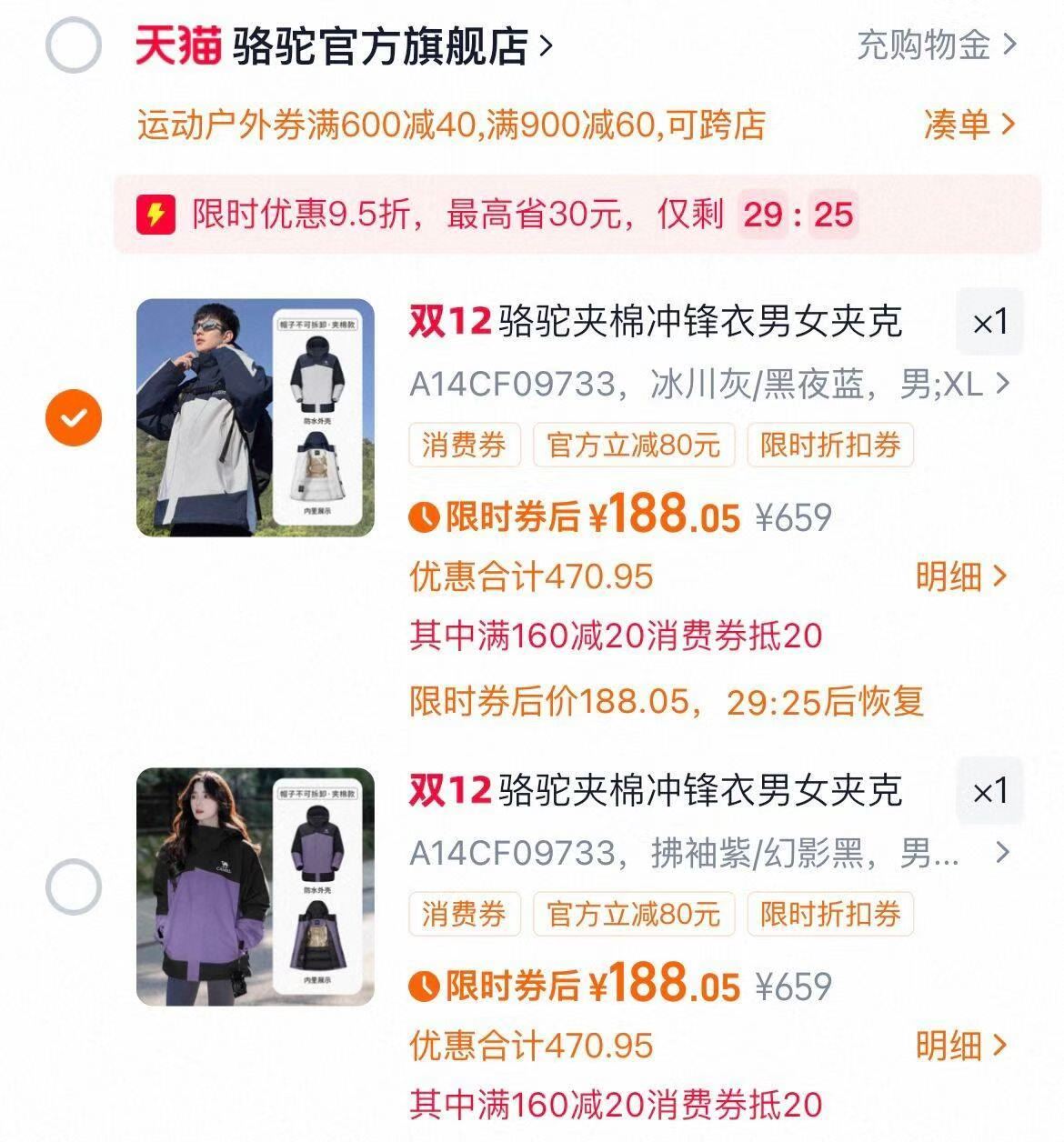Click the lightning bolt flash sale icon
The image size is (1064, 1142).
click(x=153, y=215)
